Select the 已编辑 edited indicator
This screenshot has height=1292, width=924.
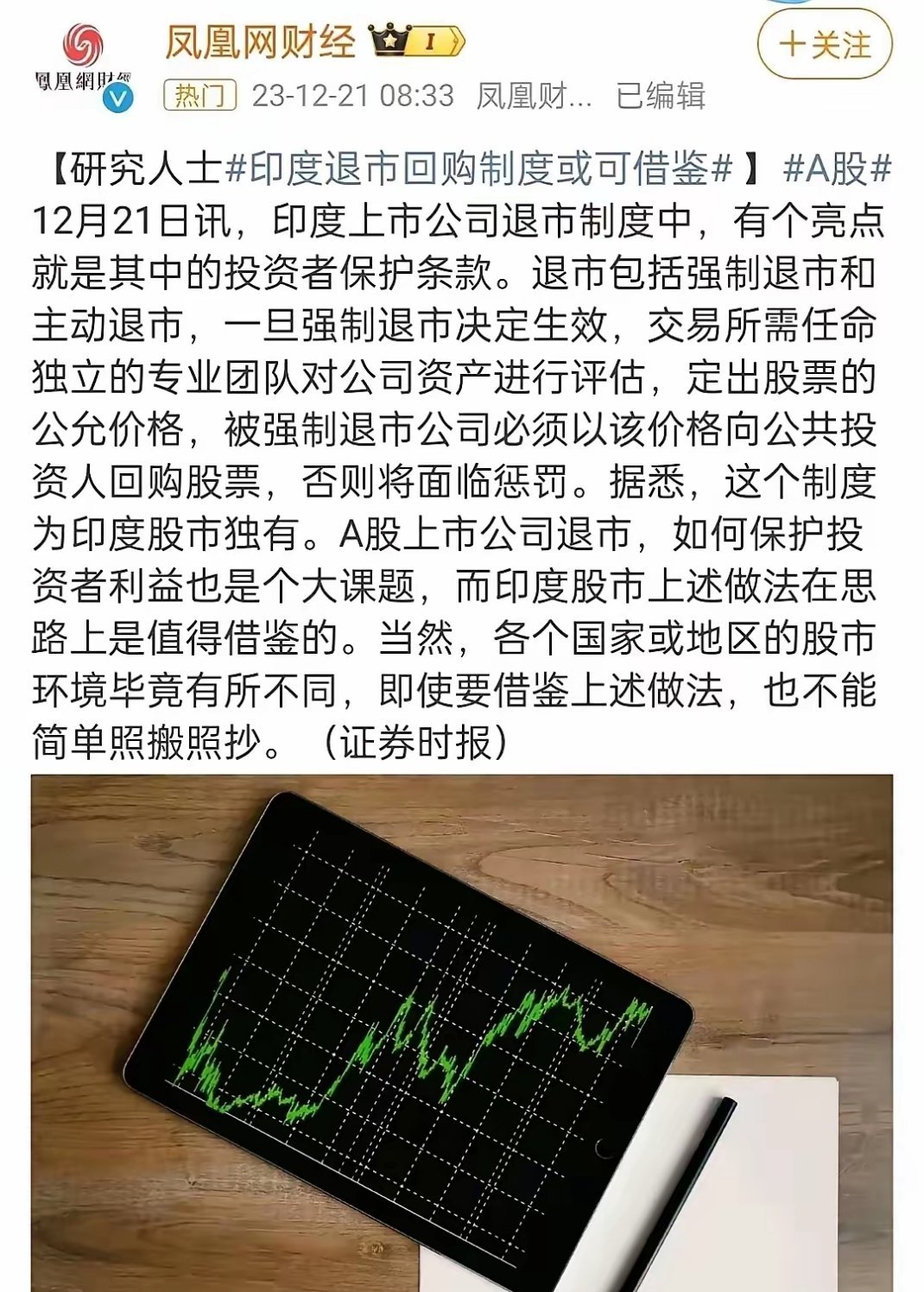(x=662, y=98)
